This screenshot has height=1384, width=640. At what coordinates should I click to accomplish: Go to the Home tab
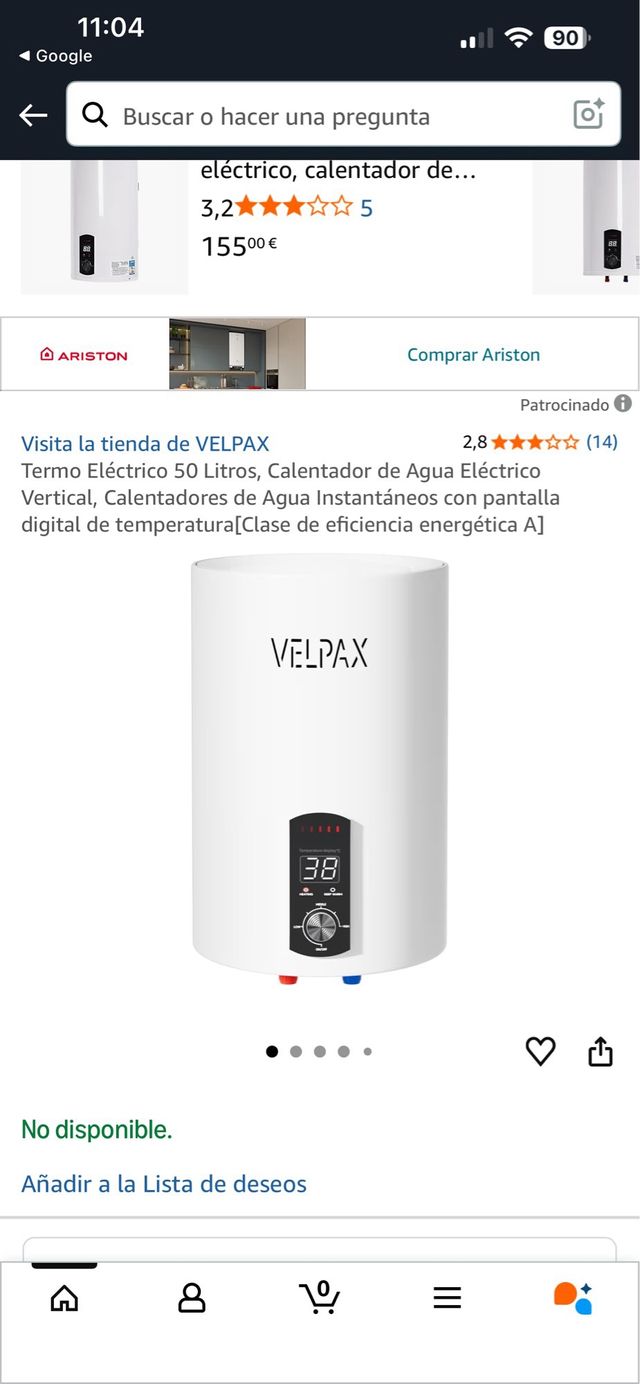coord(64,1298)
